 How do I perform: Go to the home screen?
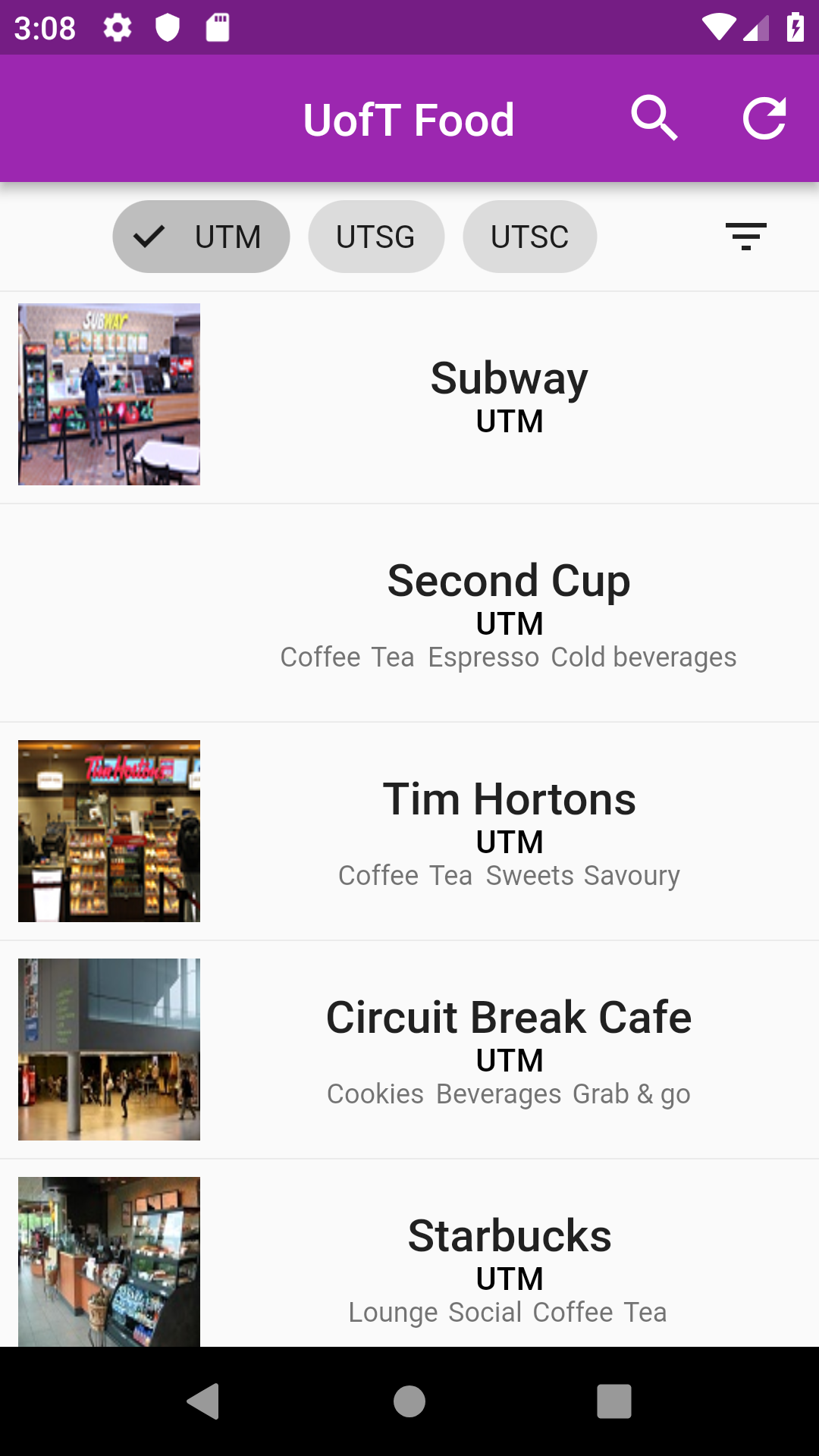(x=409, y=1401)
